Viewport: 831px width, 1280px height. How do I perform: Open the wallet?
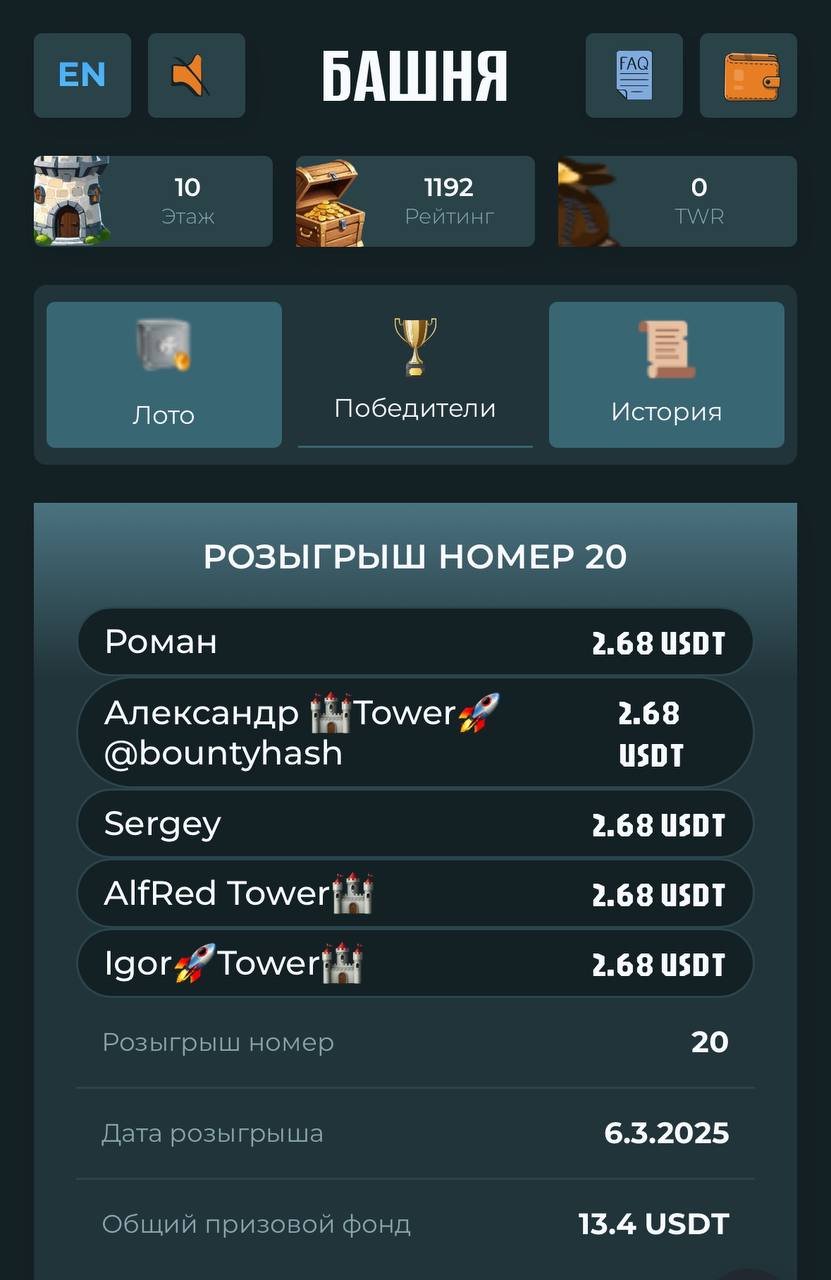pyautogui.click(x=748, y=75)
